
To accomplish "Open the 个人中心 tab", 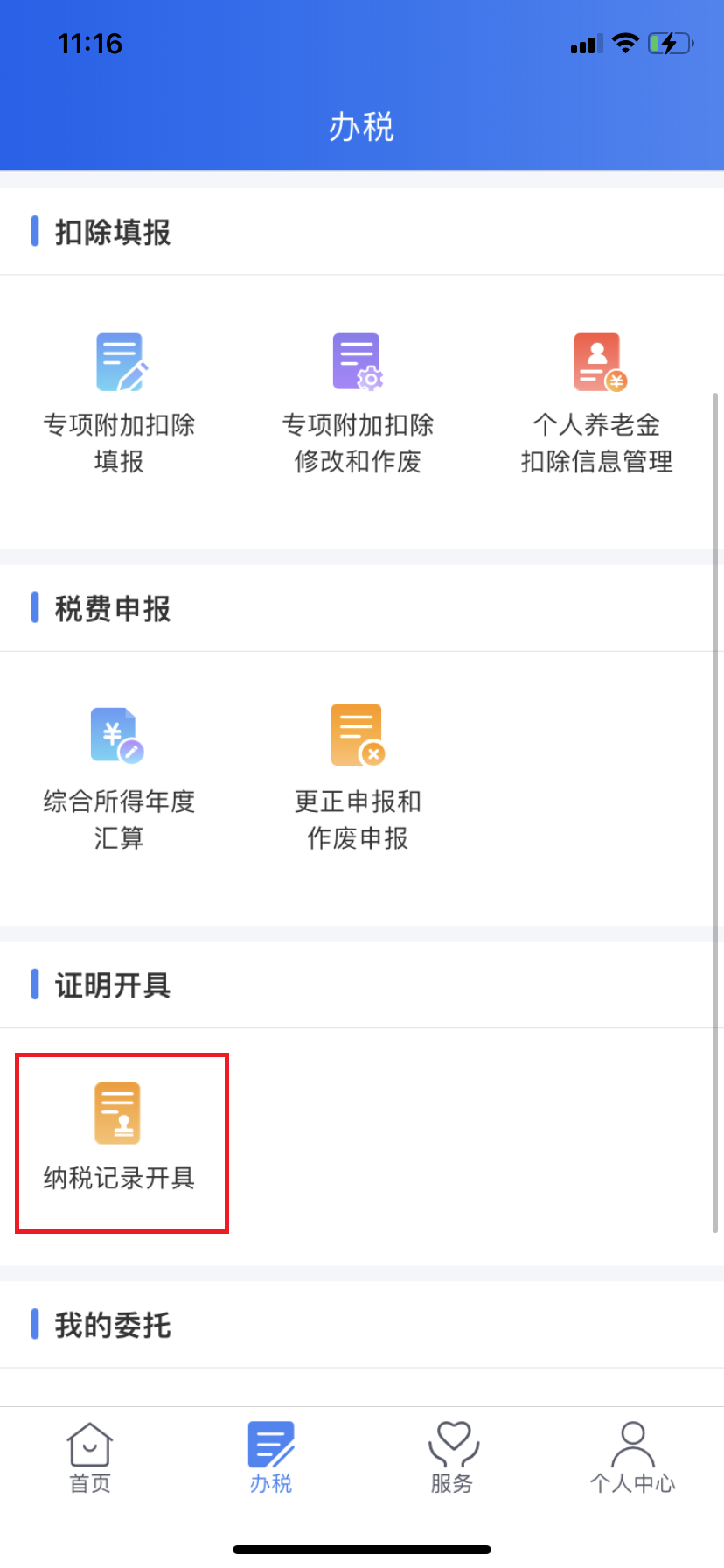I will 632,1458.
